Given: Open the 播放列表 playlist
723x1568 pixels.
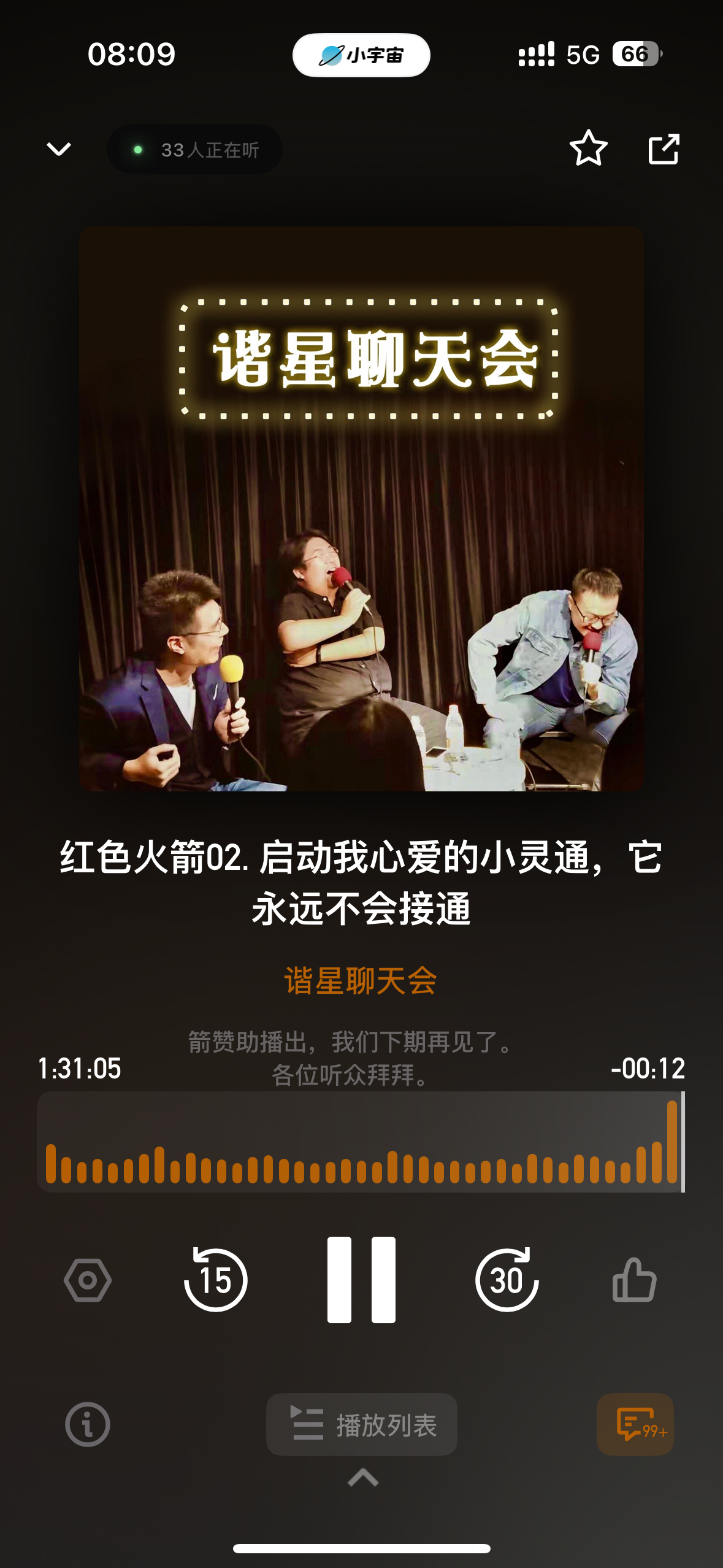Looking at the screenshot, I should (361, 1424).
